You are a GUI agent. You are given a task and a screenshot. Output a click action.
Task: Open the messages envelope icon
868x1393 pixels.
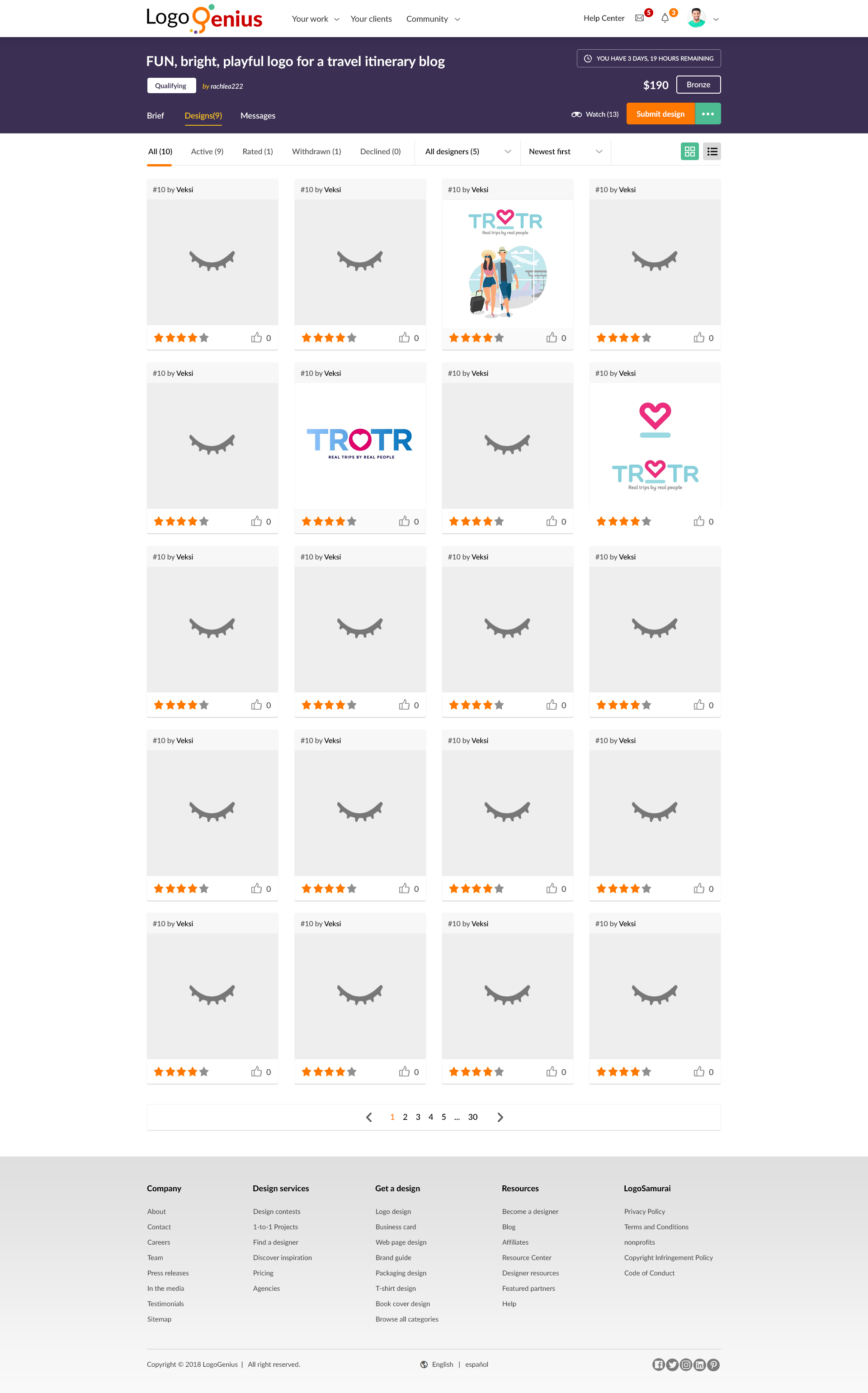point(639,19)
